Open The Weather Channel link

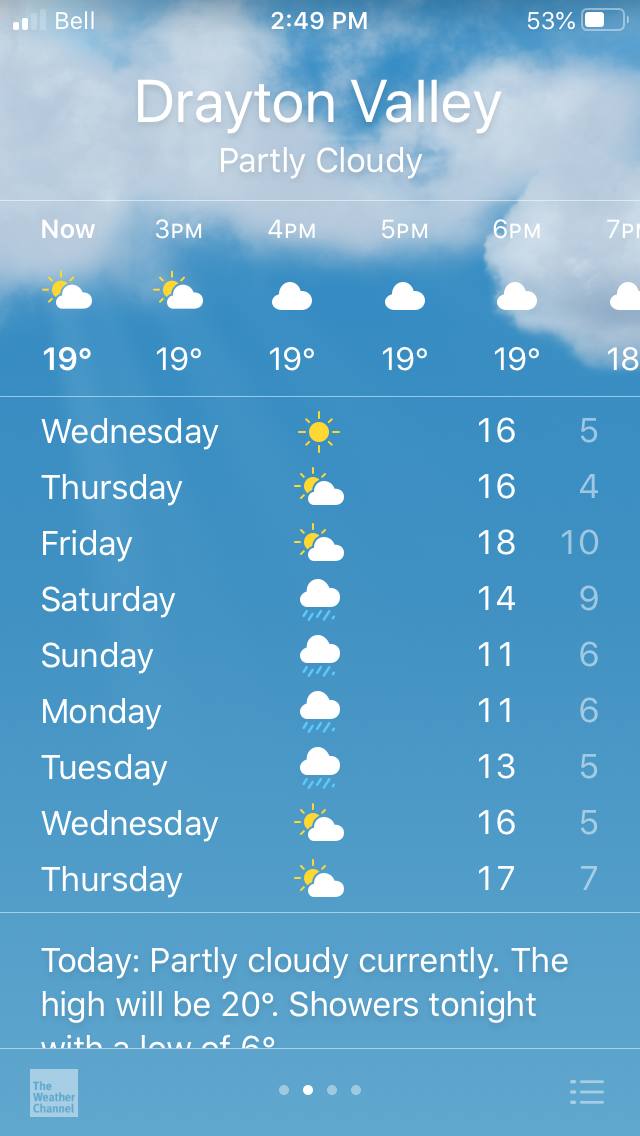click(54, 1092)
